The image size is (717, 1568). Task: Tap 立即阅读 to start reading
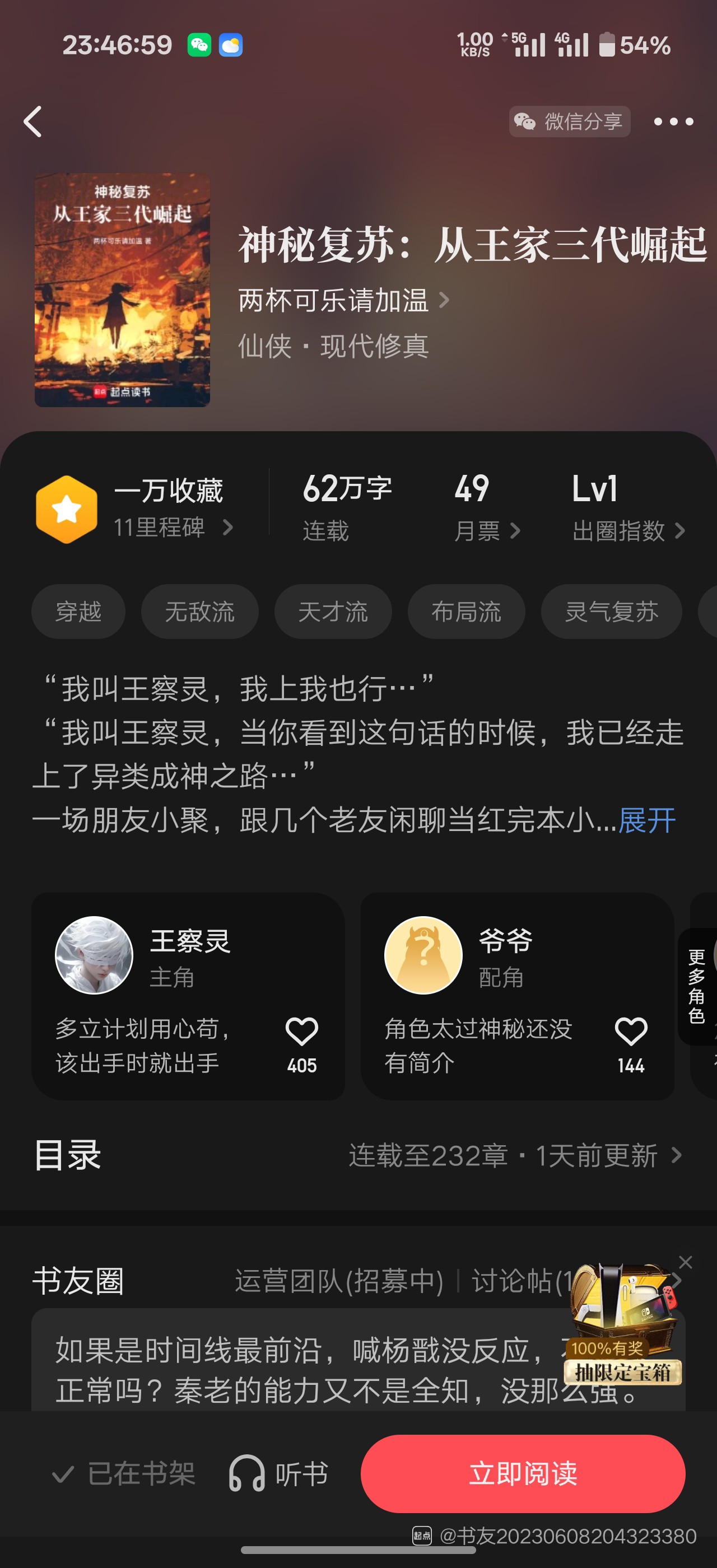[x=523, y=1474]
